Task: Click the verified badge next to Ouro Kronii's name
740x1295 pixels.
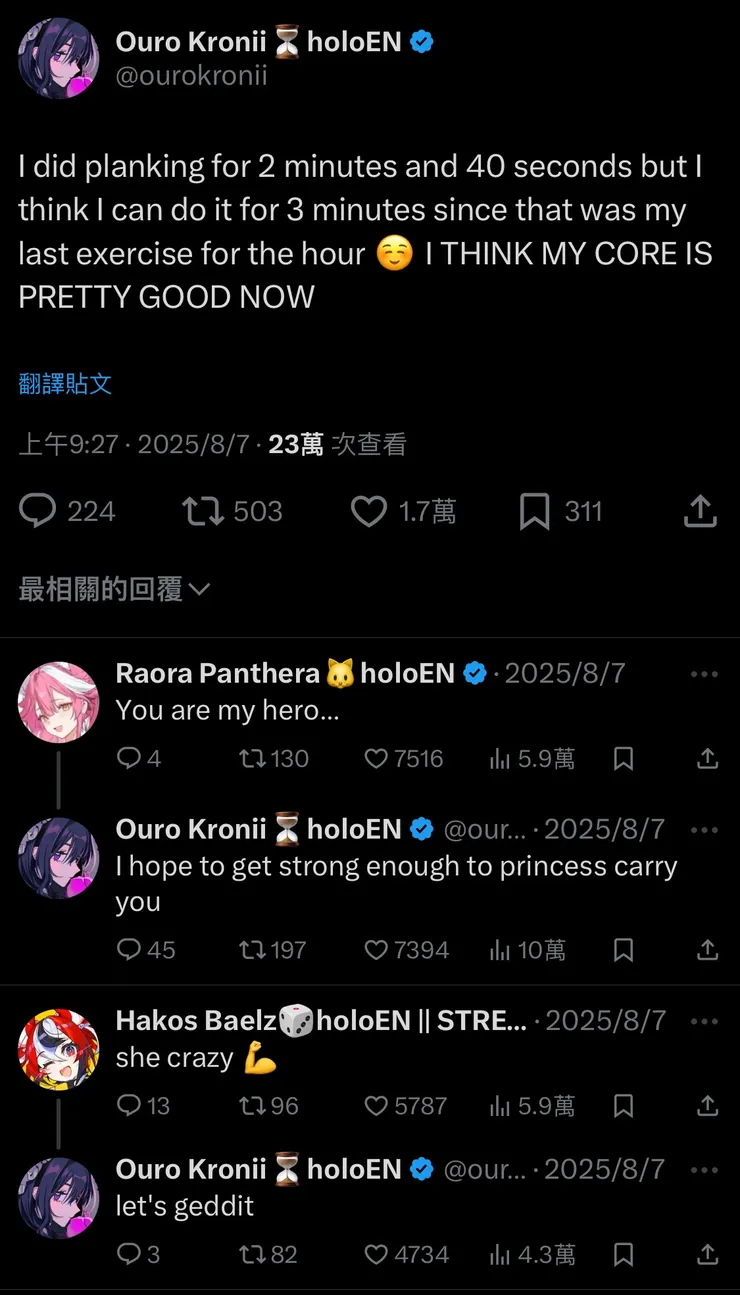Action: click(x=421, y=42)
